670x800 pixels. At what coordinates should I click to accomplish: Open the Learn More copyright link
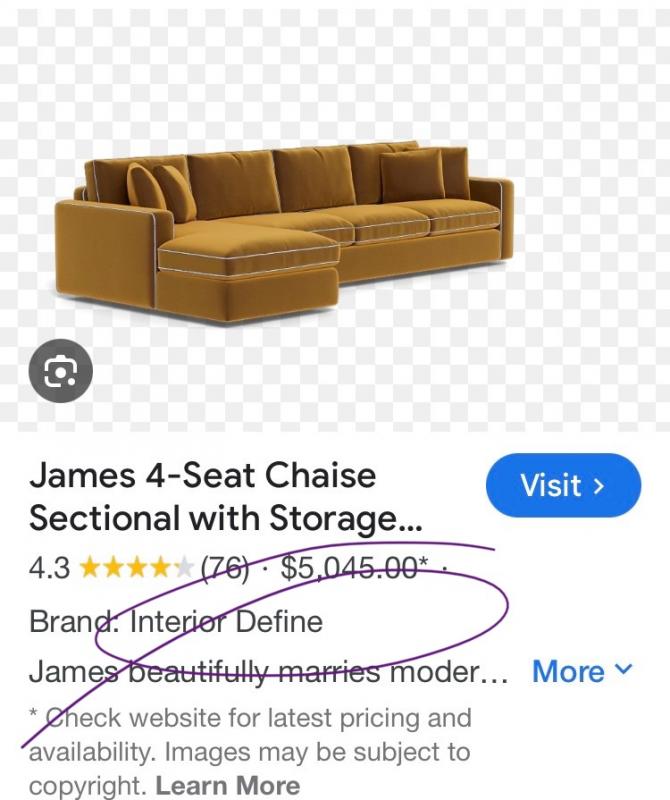click(x=228, y=785)
